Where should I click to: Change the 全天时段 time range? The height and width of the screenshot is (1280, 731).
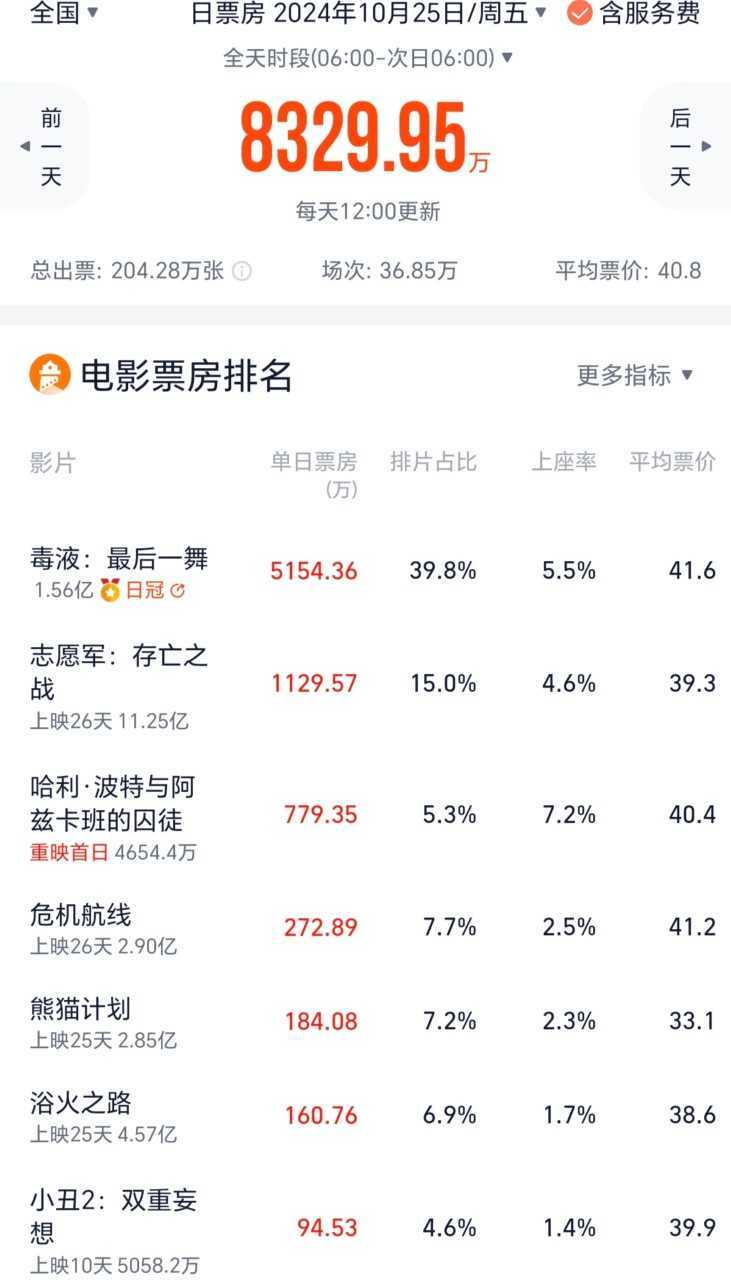[367, 58]
